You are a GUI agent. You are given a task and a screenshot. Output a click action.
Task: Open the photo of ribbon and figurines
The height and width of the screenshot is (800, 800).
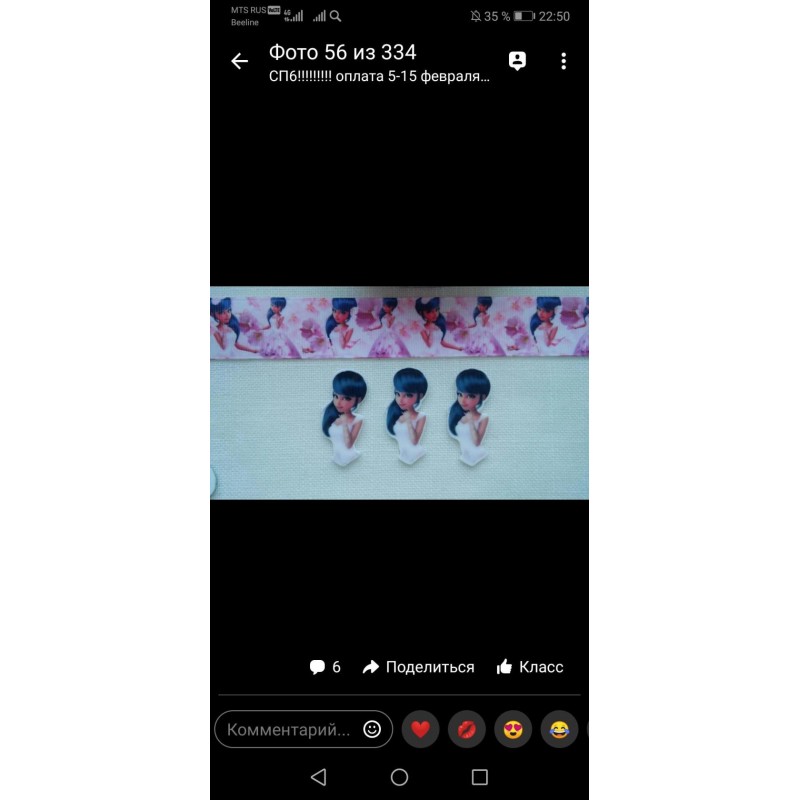399,392
